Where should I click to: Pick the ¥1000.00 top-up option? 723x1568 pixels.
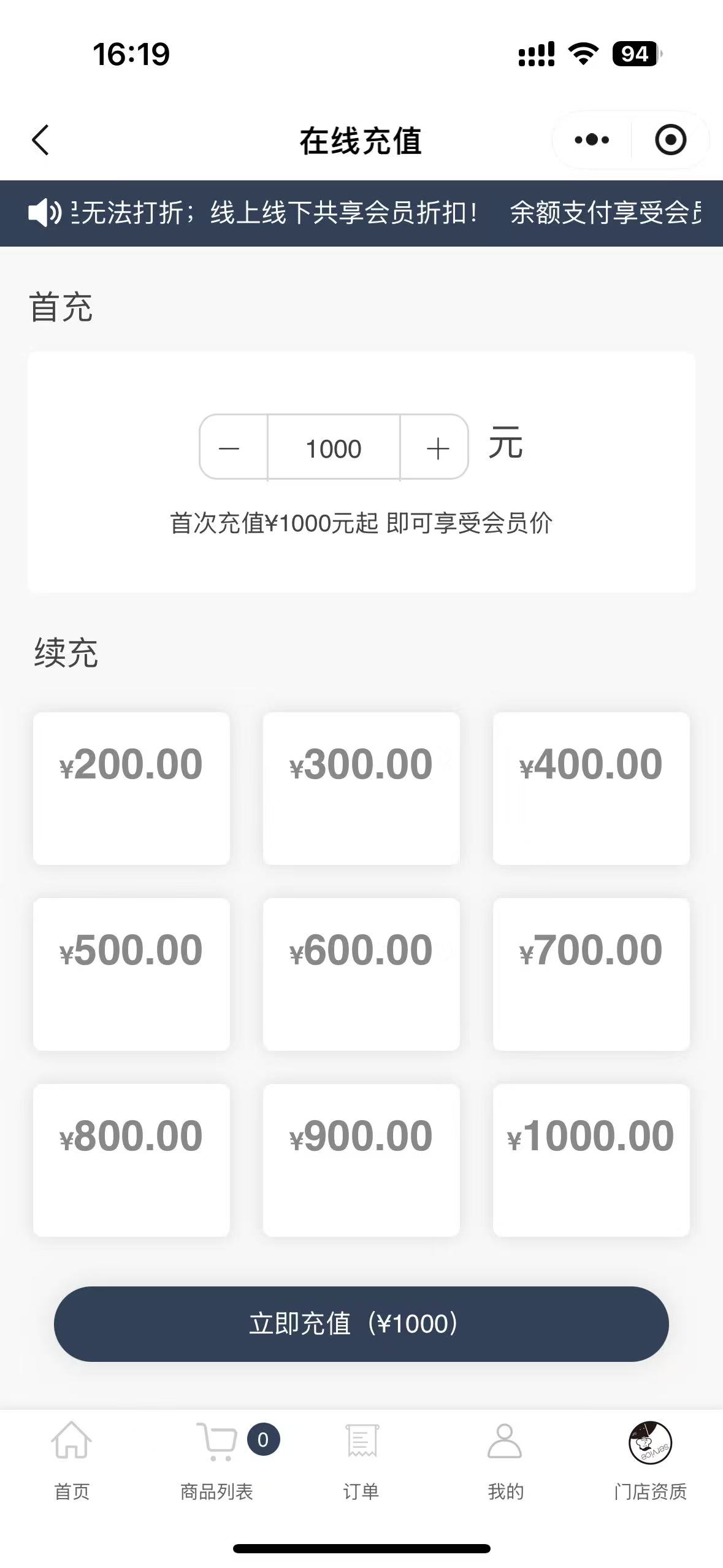(591, 1160)
